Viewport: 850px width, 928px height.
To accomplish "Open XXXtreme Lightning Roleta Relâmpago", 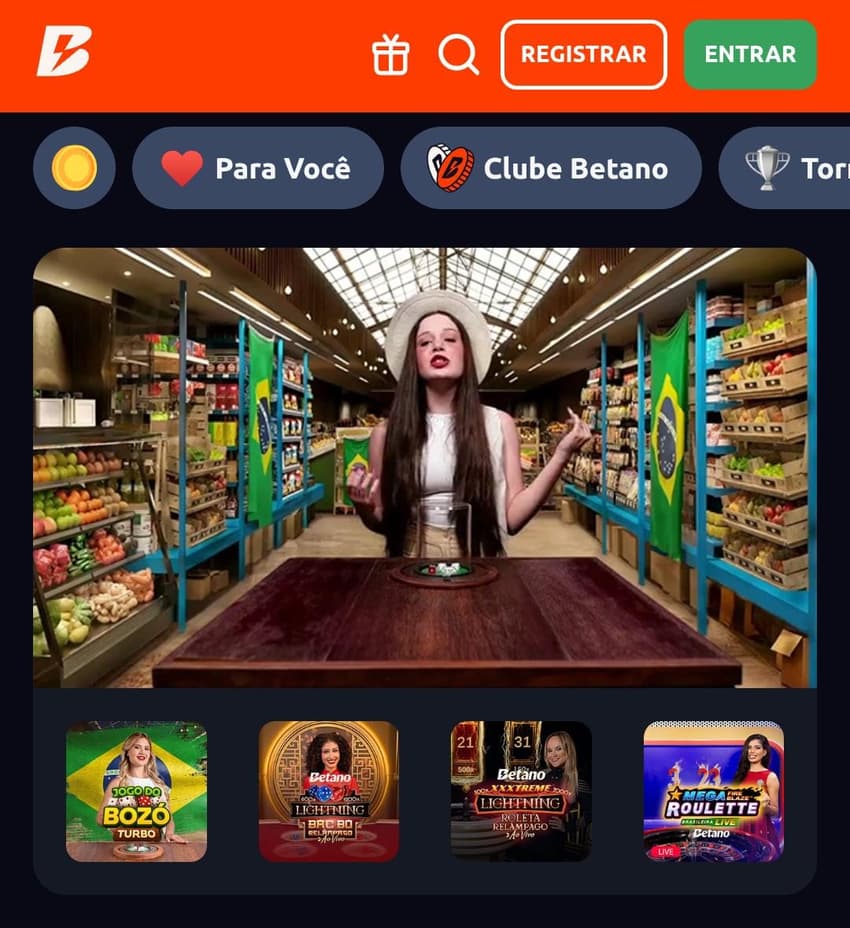I will [x=520, y=791].
